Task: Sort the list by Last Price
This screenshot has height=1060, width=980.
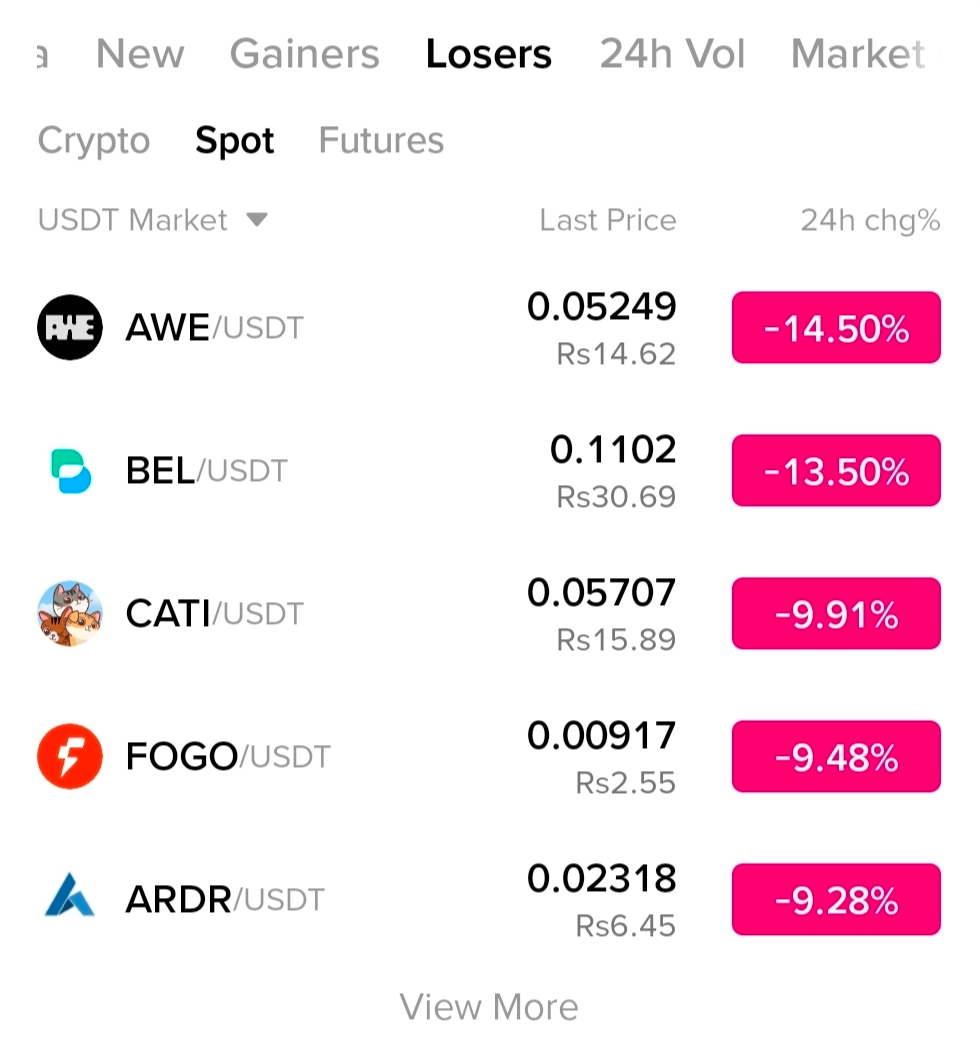Action: (608, 220)
